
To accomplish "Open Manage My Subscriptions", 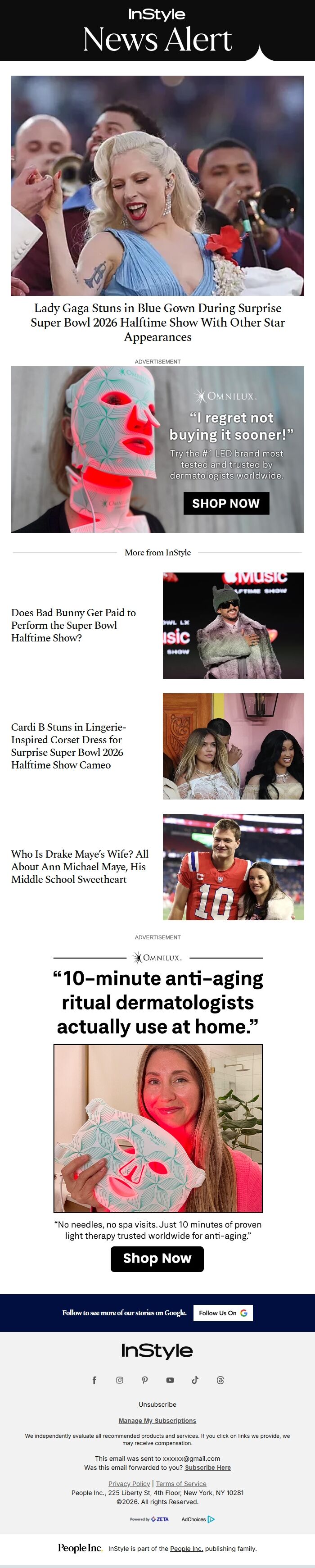I will point(157,1421).
